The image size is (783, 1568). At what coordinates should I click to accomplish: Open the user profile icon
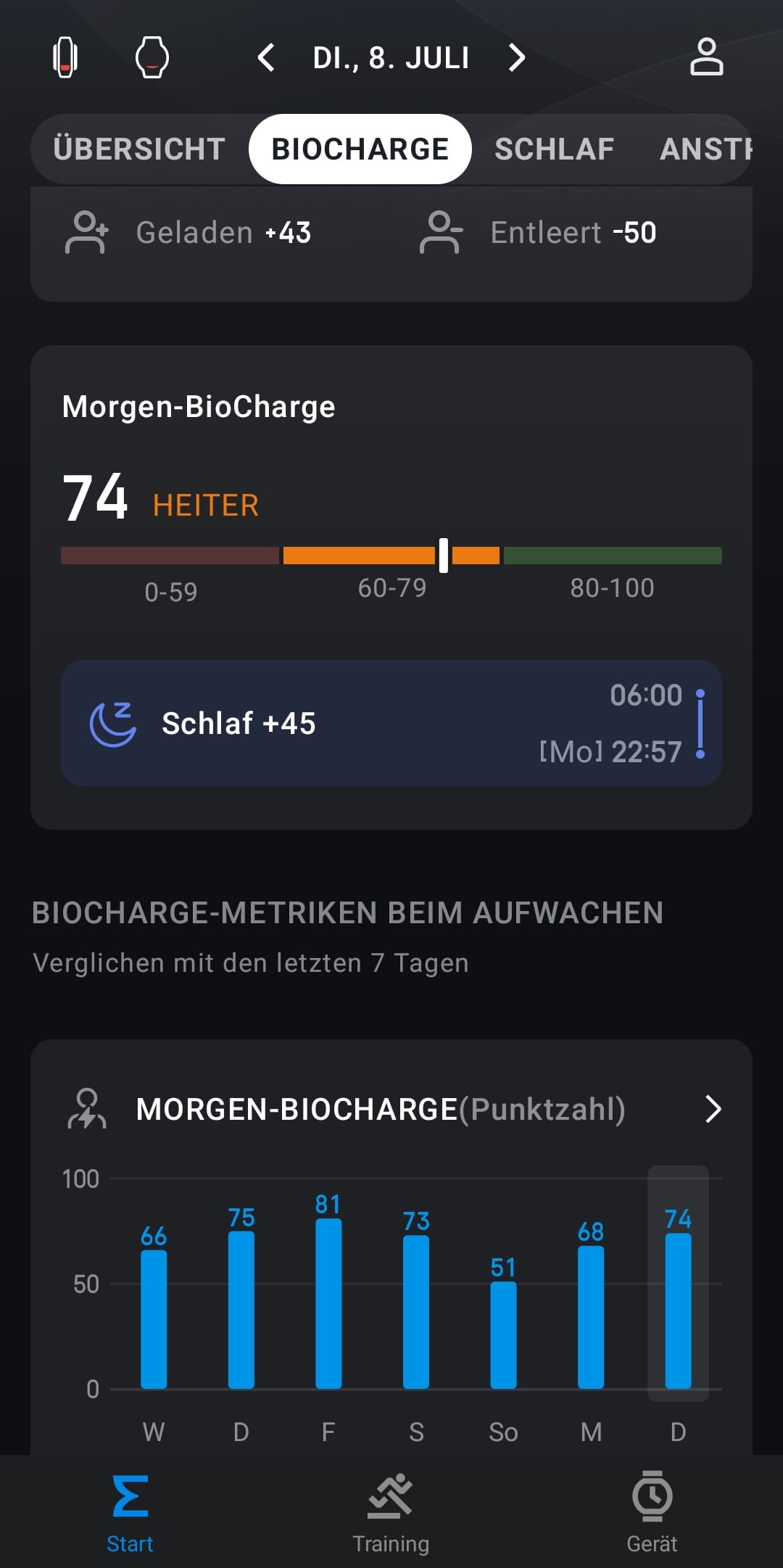(706, 57)
